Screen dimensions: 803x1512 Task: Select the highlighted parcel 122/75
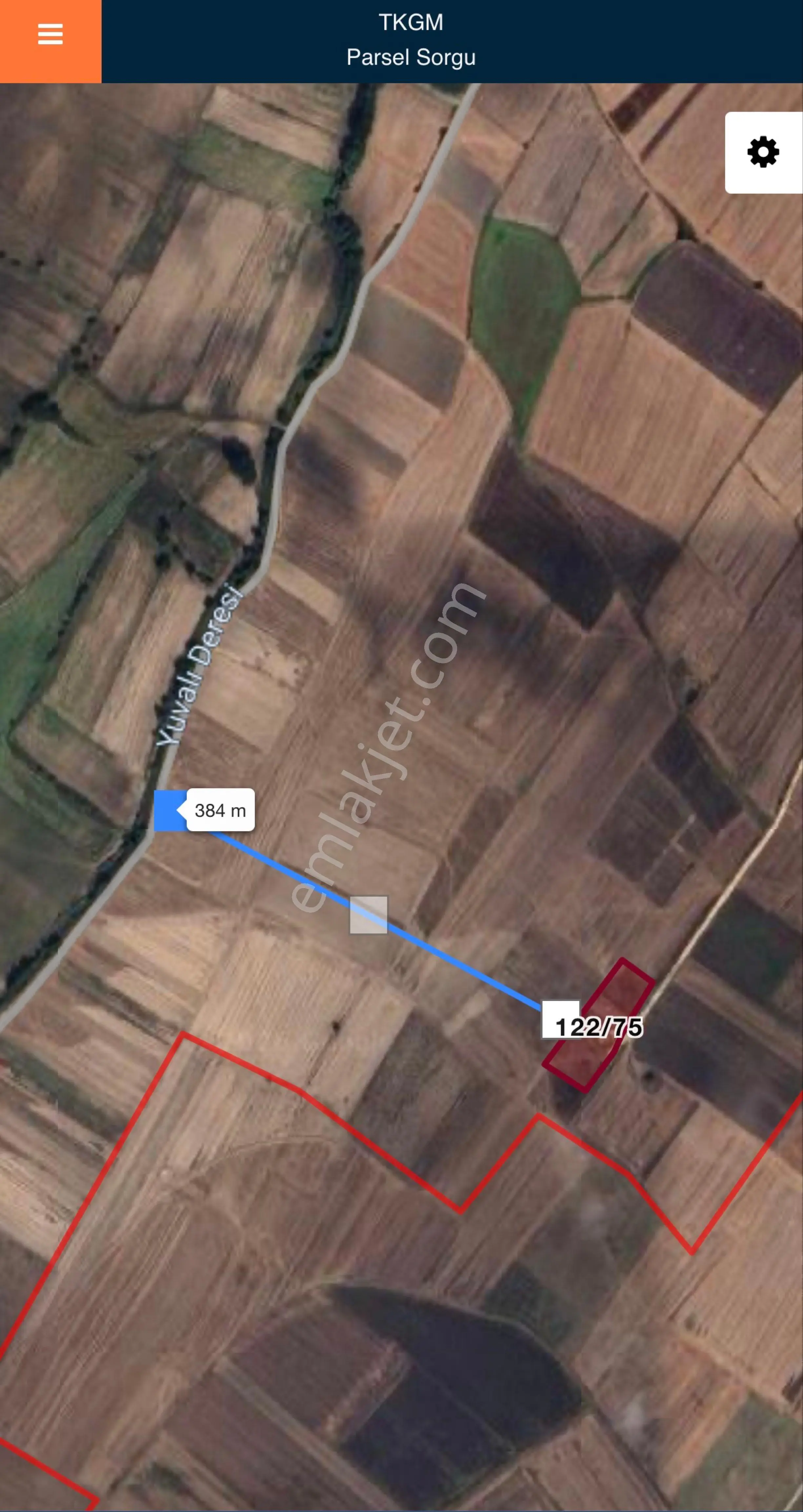(599, 1025)
